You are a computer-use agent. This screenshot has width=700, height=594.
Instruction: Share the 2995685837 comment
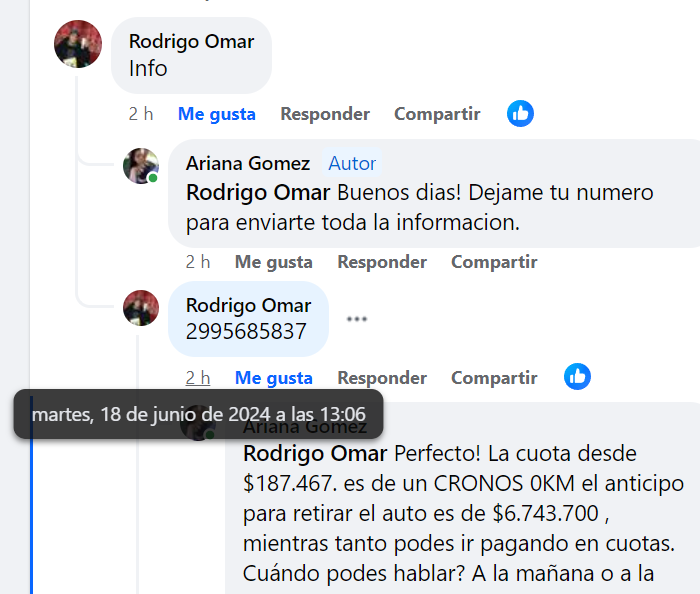pos(494,378)
